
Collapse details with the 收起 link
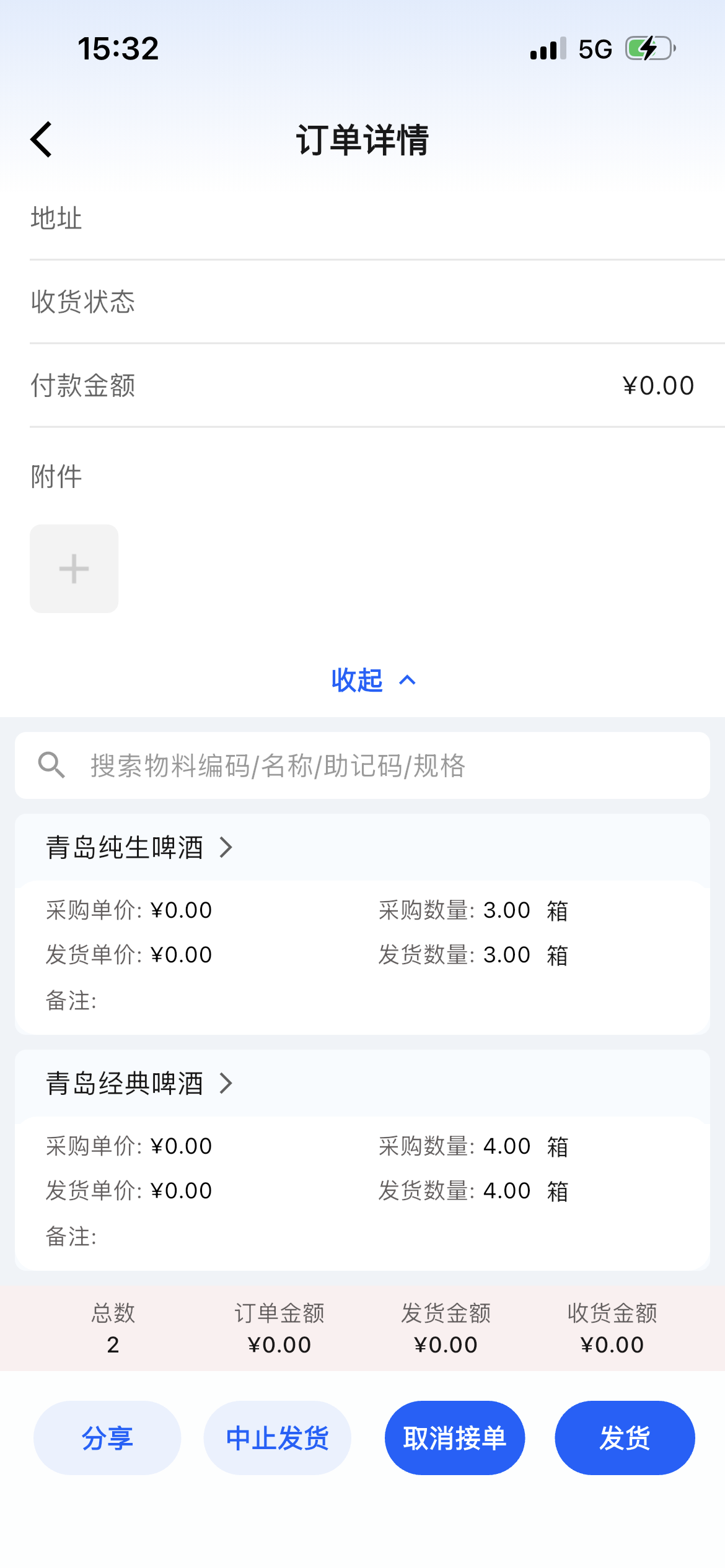coord(372,680)
